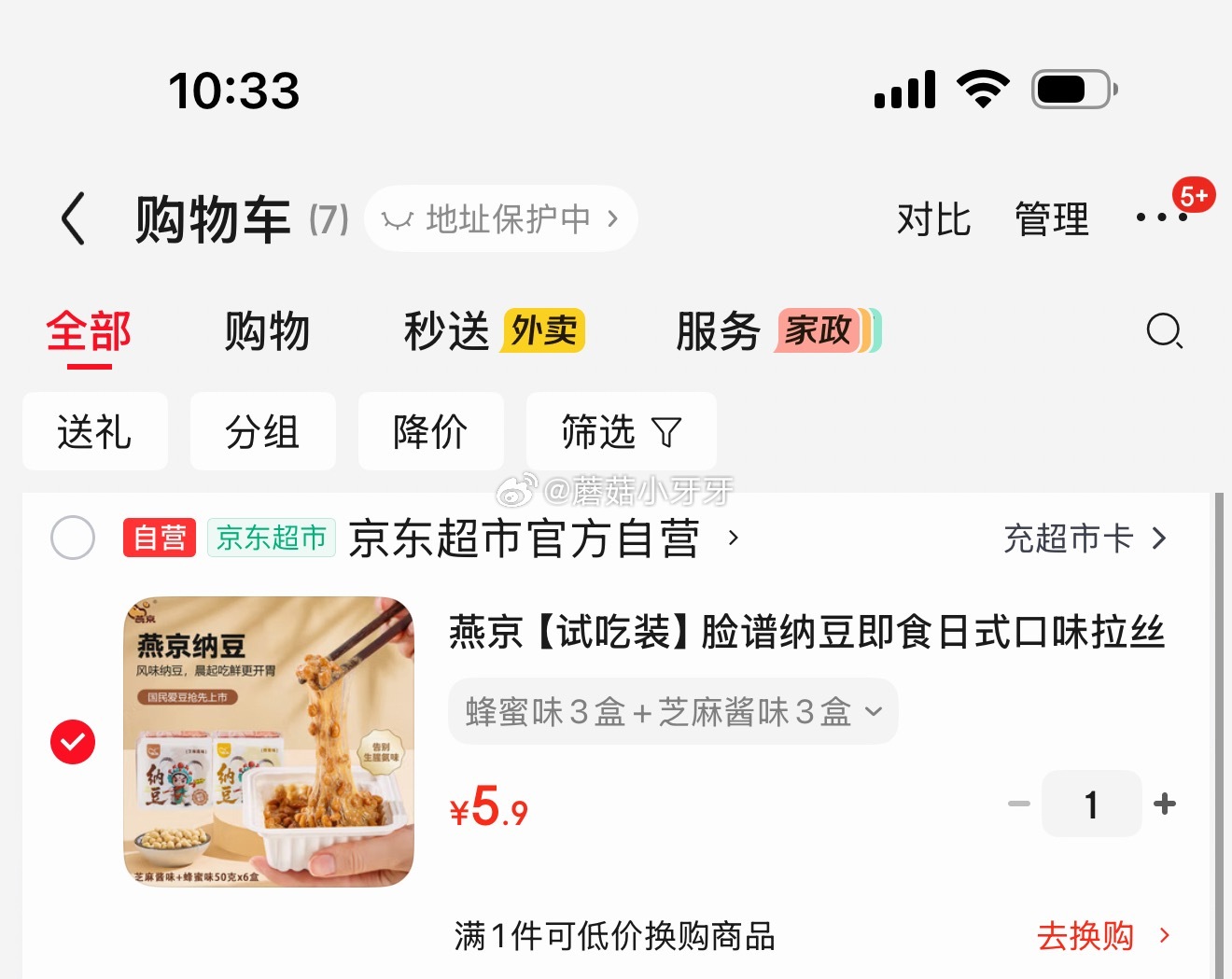Show 降价 price-drop items
This screenshot has height=979, width=1232.
pos(430,431)
